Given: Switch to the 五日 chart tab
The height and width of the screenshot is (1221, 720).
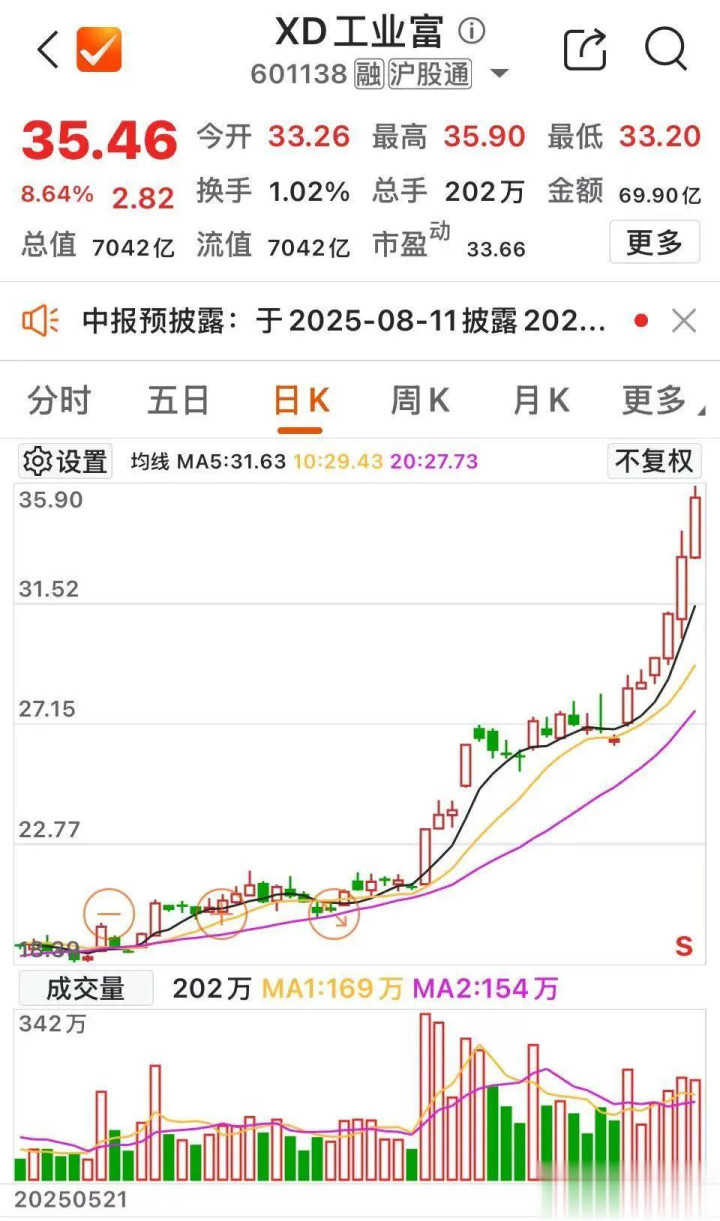Looking at the screenshot, I should 179,401.
